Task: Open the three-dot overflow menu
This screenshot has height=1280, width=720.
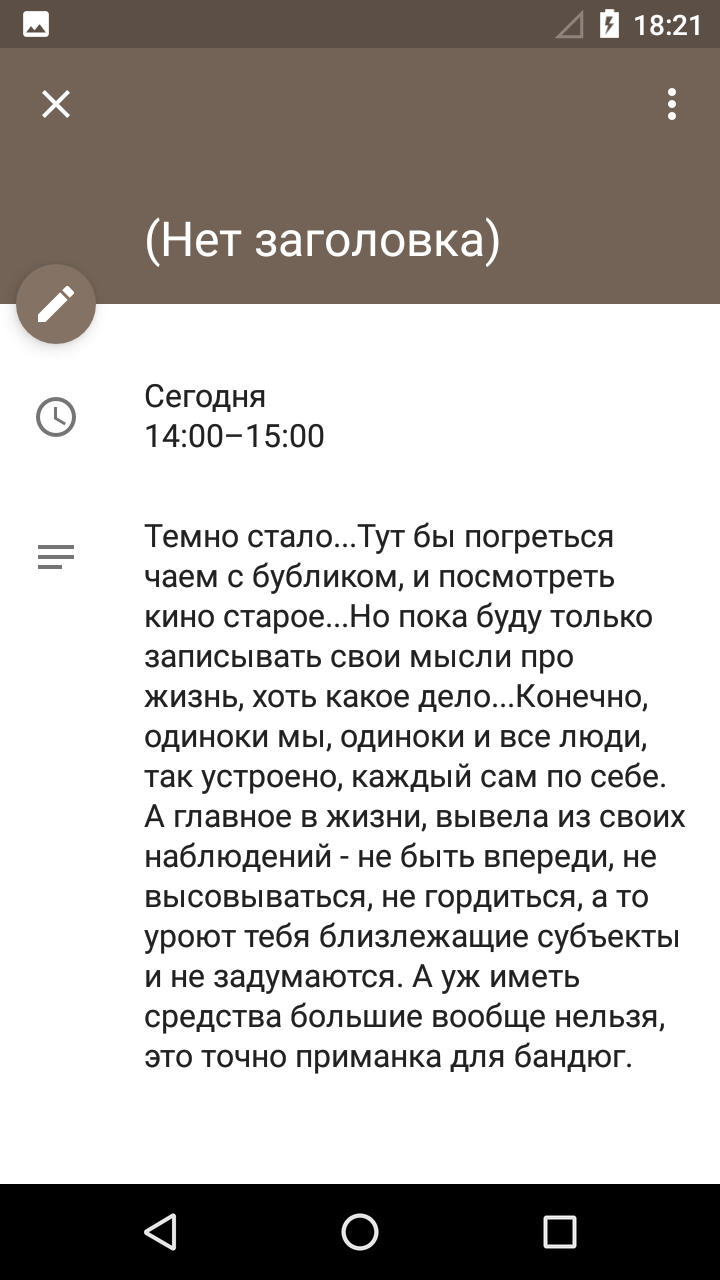Action: pos(672,104)
